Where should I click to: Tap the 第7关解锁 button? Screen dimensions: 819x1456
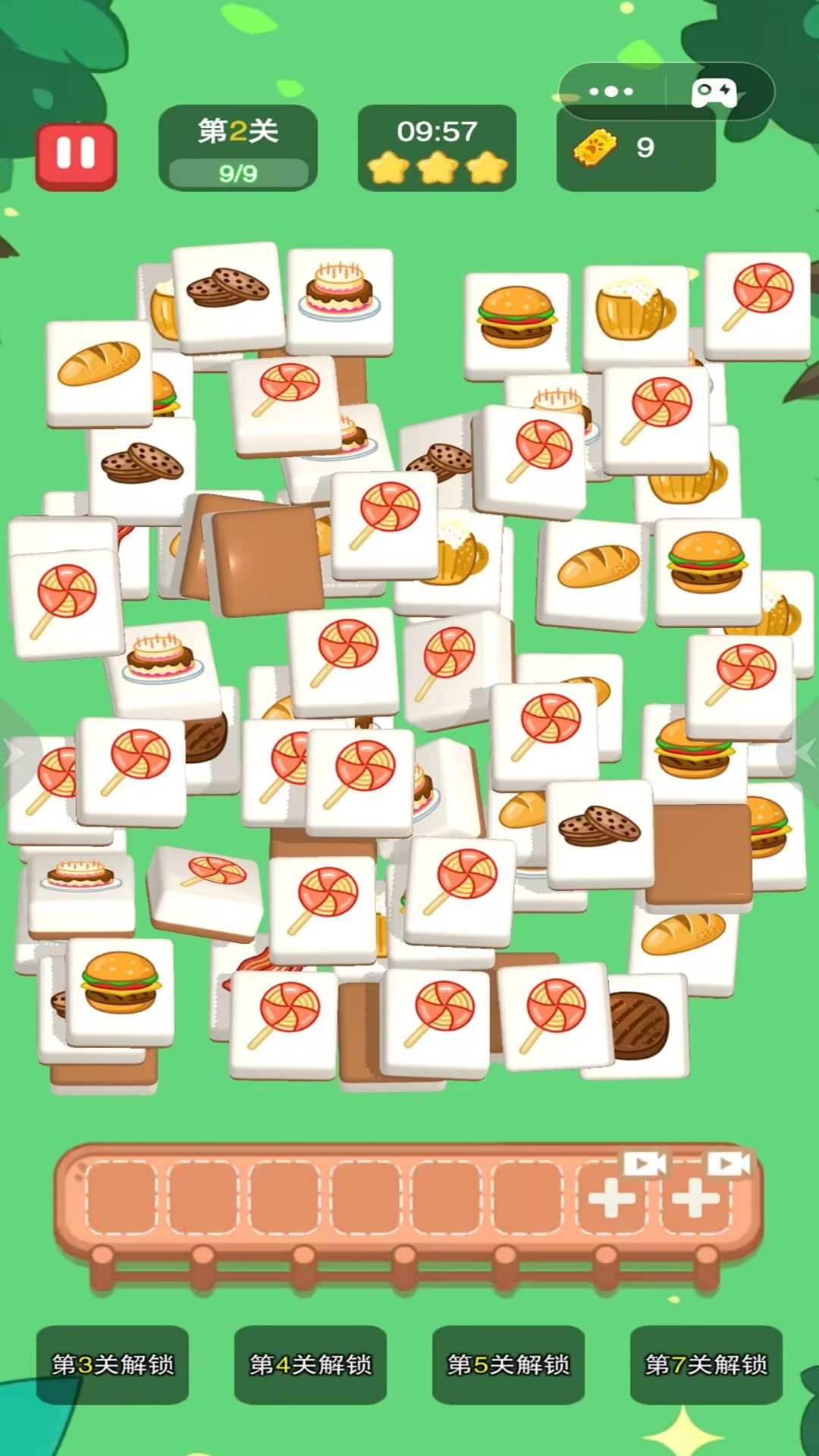pos(706,1365)
